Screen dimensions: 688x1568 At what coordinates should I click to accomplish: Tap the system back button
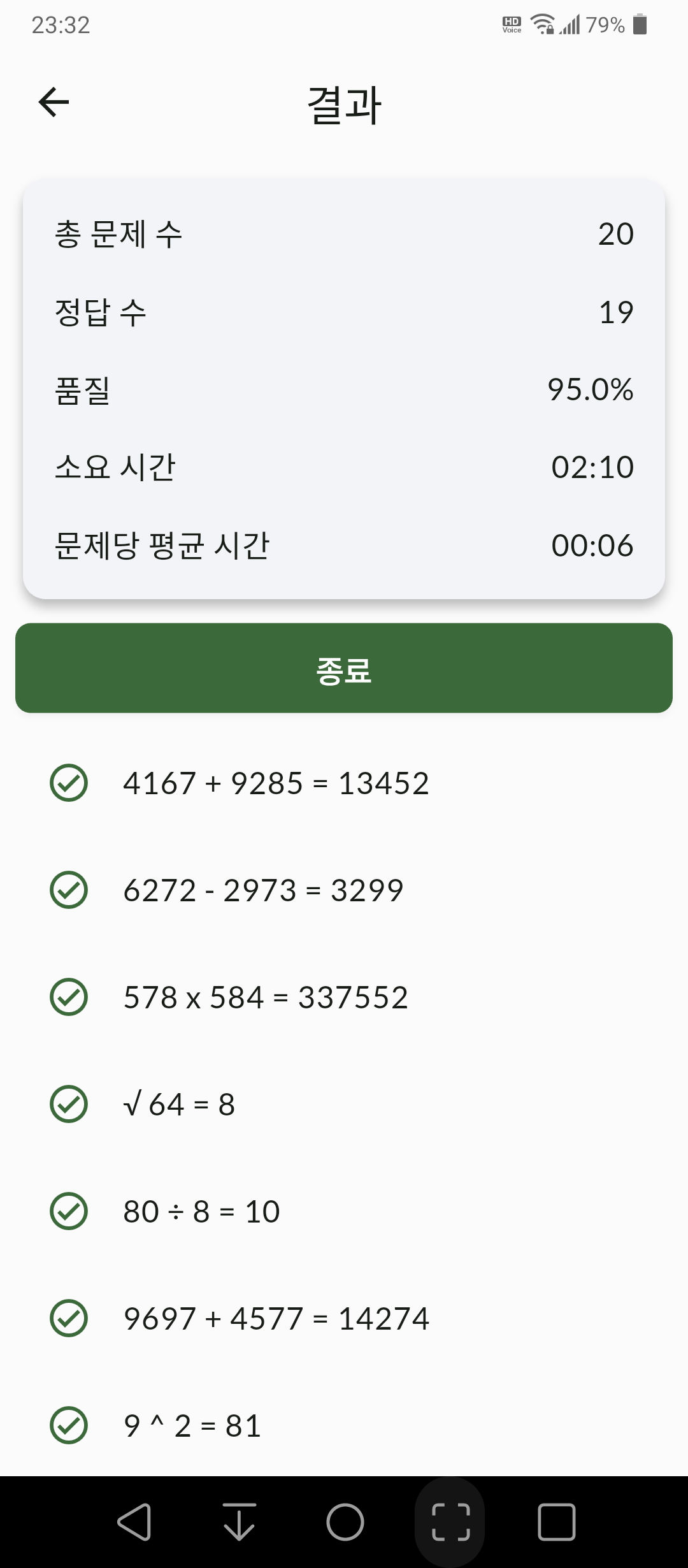pyautogui.click(x=134, y=1522)
